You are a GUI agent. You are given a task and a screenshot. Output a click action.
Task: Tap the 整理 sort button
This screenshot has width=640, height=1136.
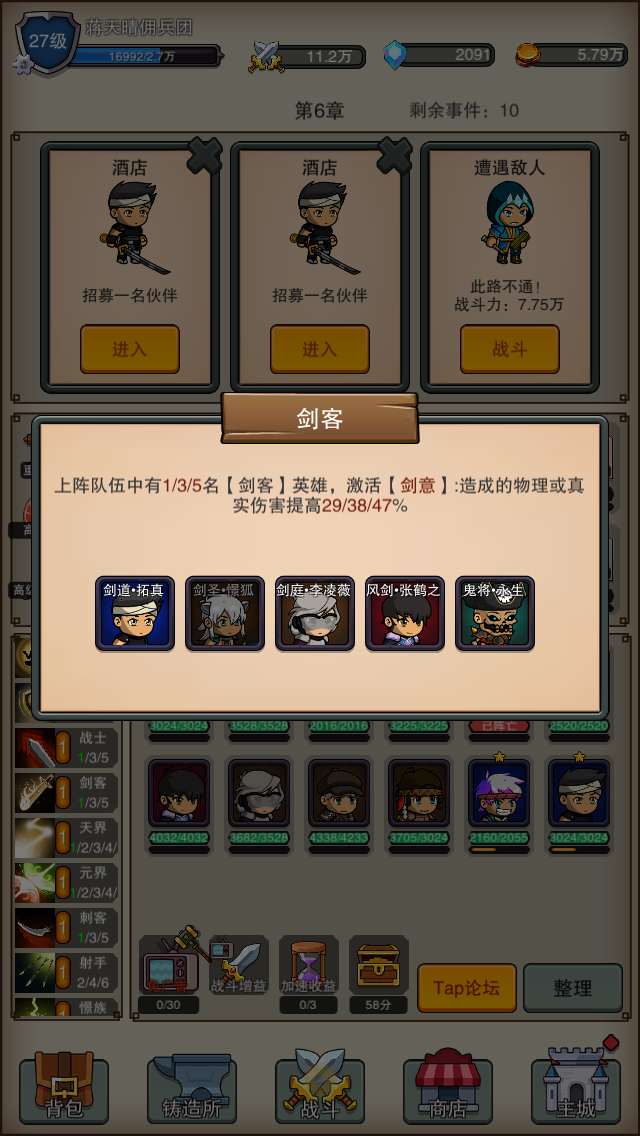click(573, 988)
